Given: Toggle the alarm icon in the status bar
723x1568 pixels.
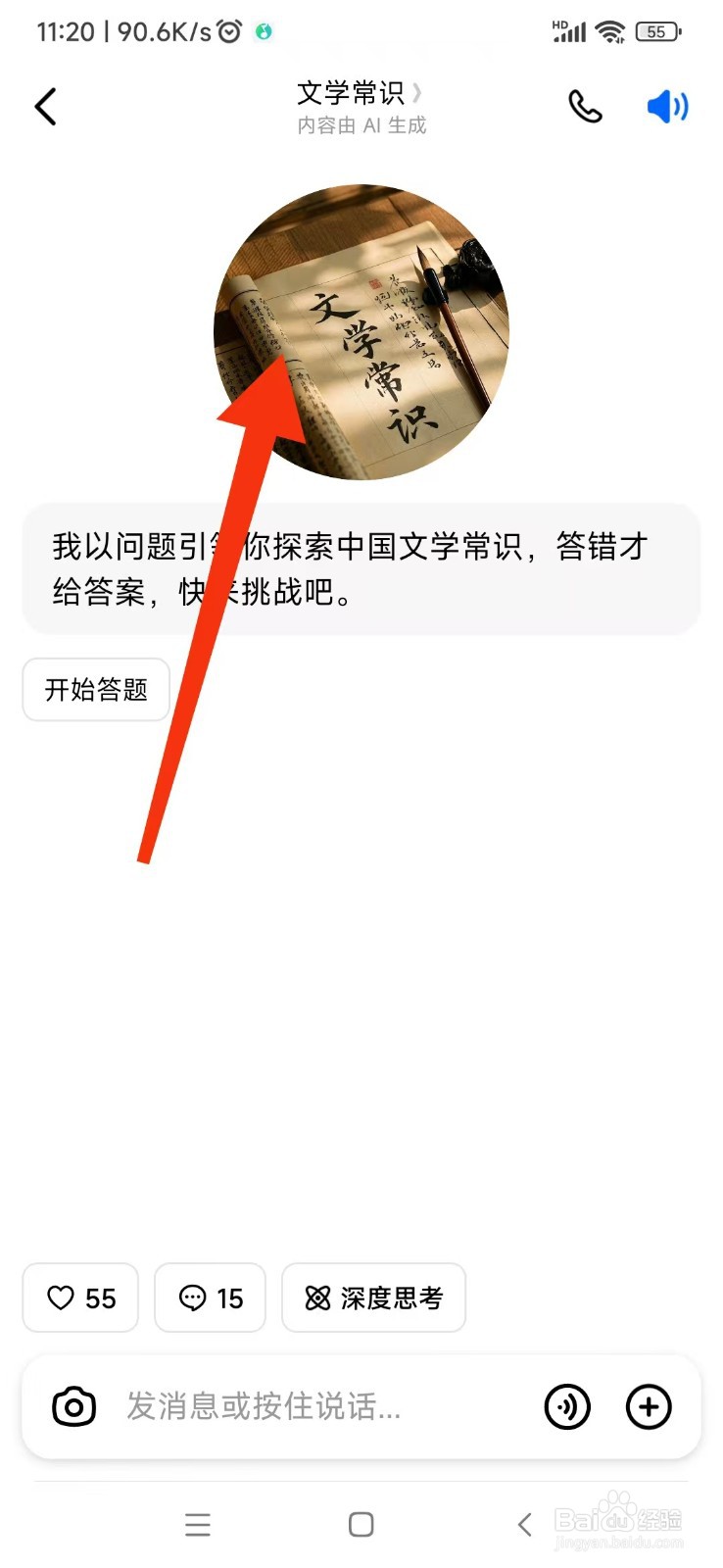Looking at the screenshot, I should coord(228,30).
